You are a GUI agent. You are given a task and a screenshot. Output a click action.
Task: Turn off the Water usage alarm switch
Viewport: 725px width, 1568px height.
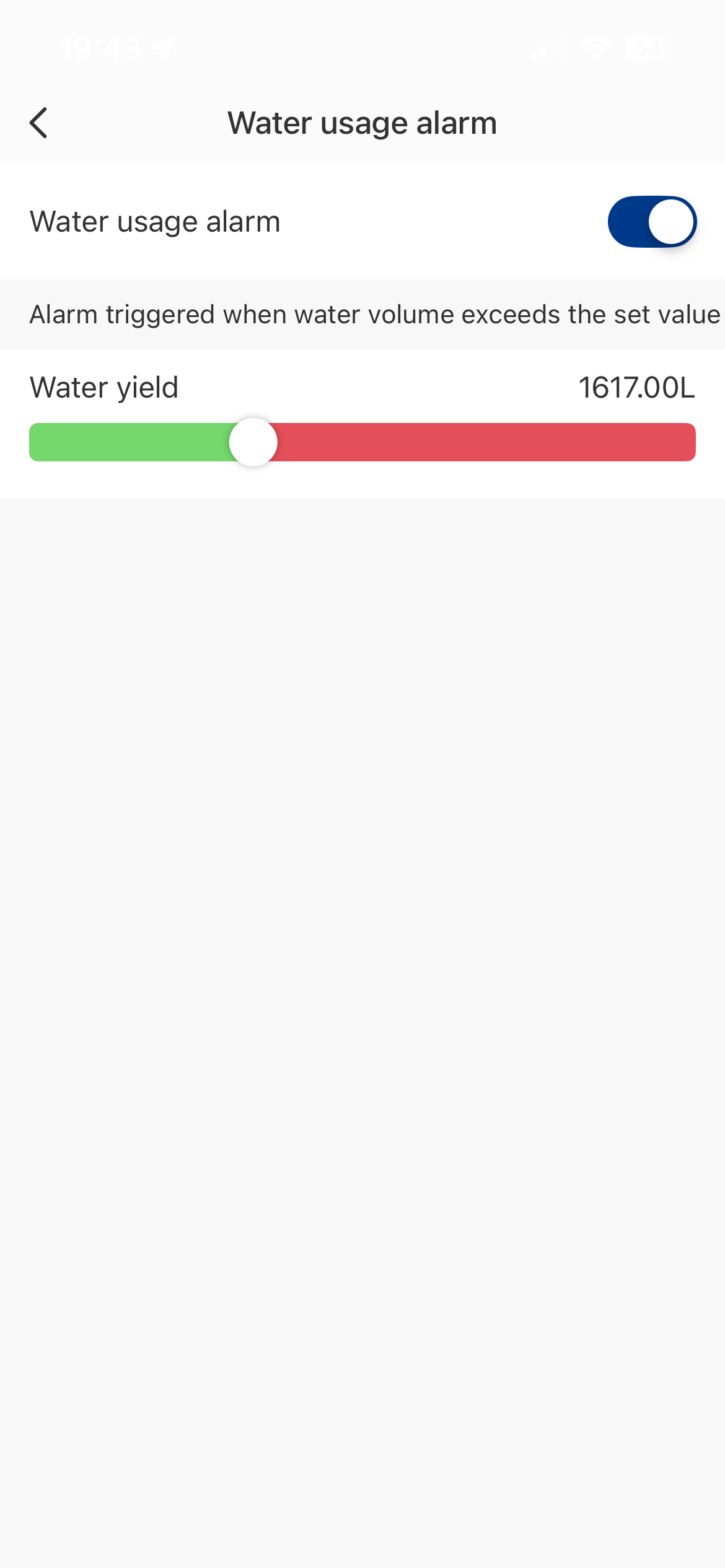[652, 222]
